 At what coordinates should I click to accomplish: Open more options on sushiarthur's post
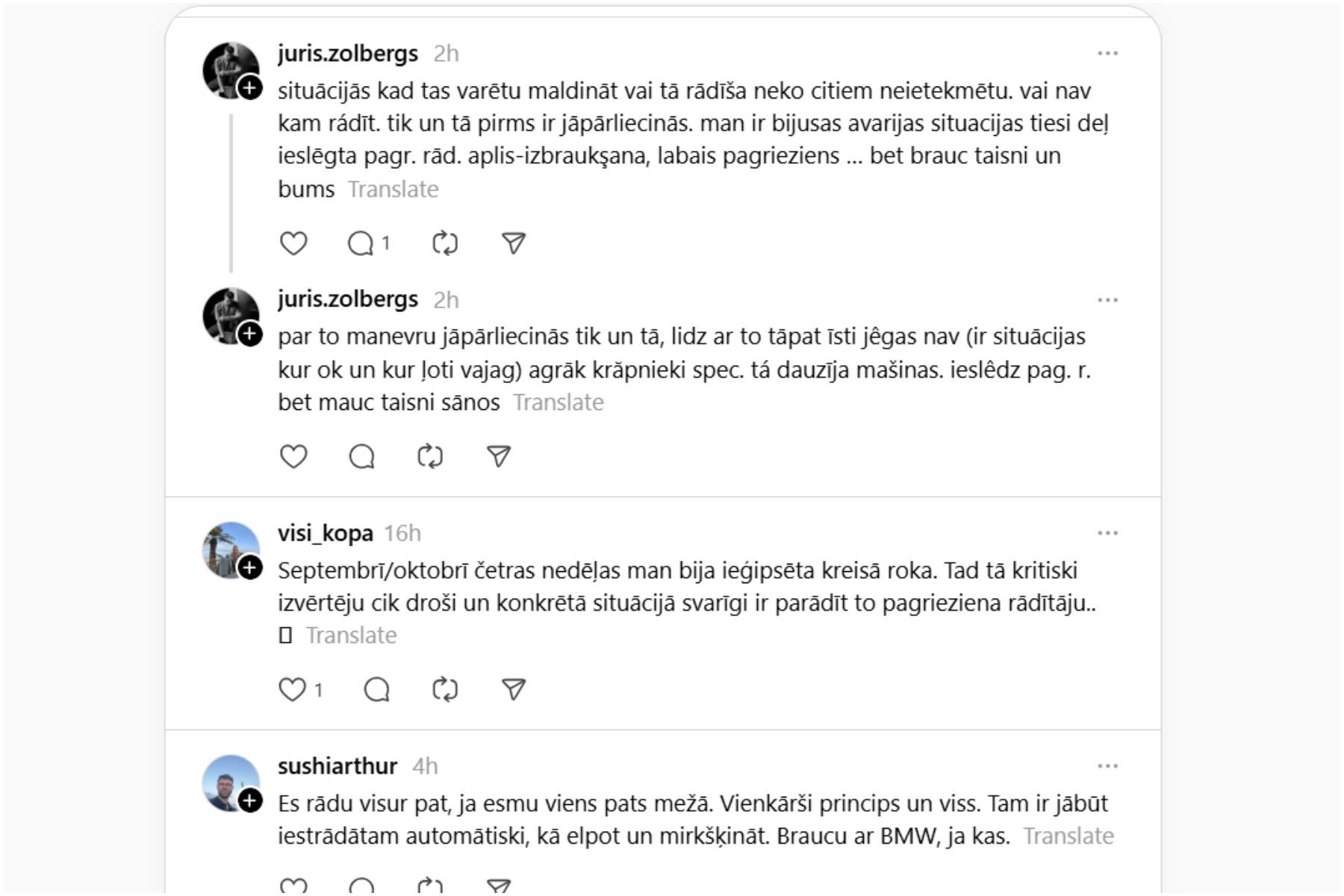[x=1107, y=766]
